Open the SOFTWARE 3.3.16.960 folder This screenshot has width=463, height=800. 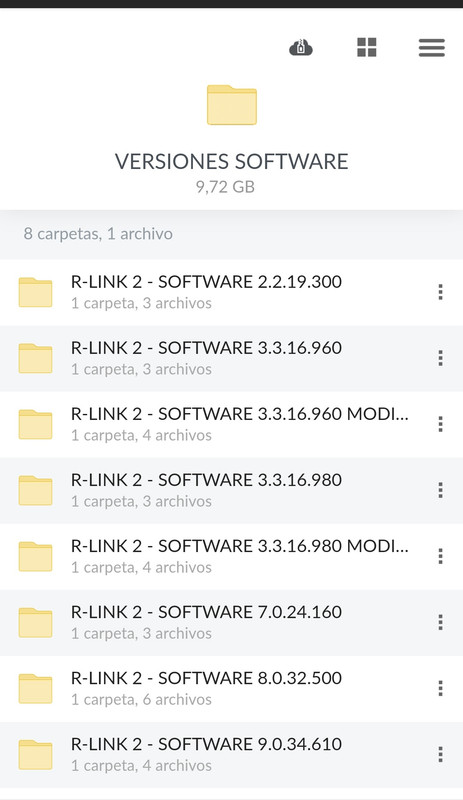(x=231, y=358)
